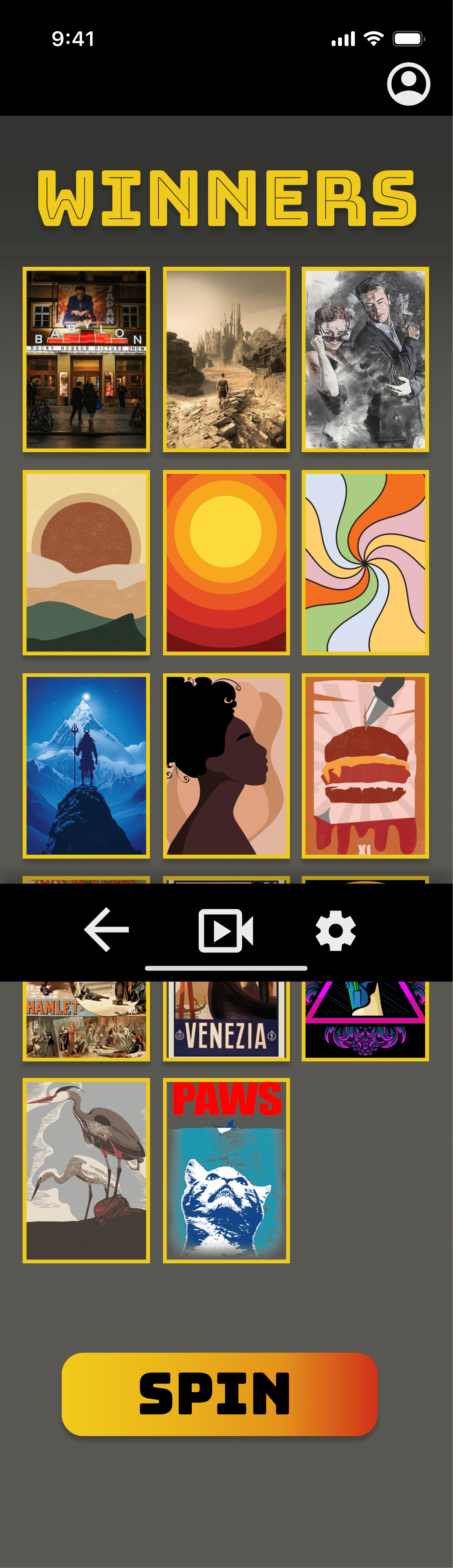Select the desert ruins landscape poster
Image resolution: width=453 pixels, height=1568 pixels.
tap(226, 359)
